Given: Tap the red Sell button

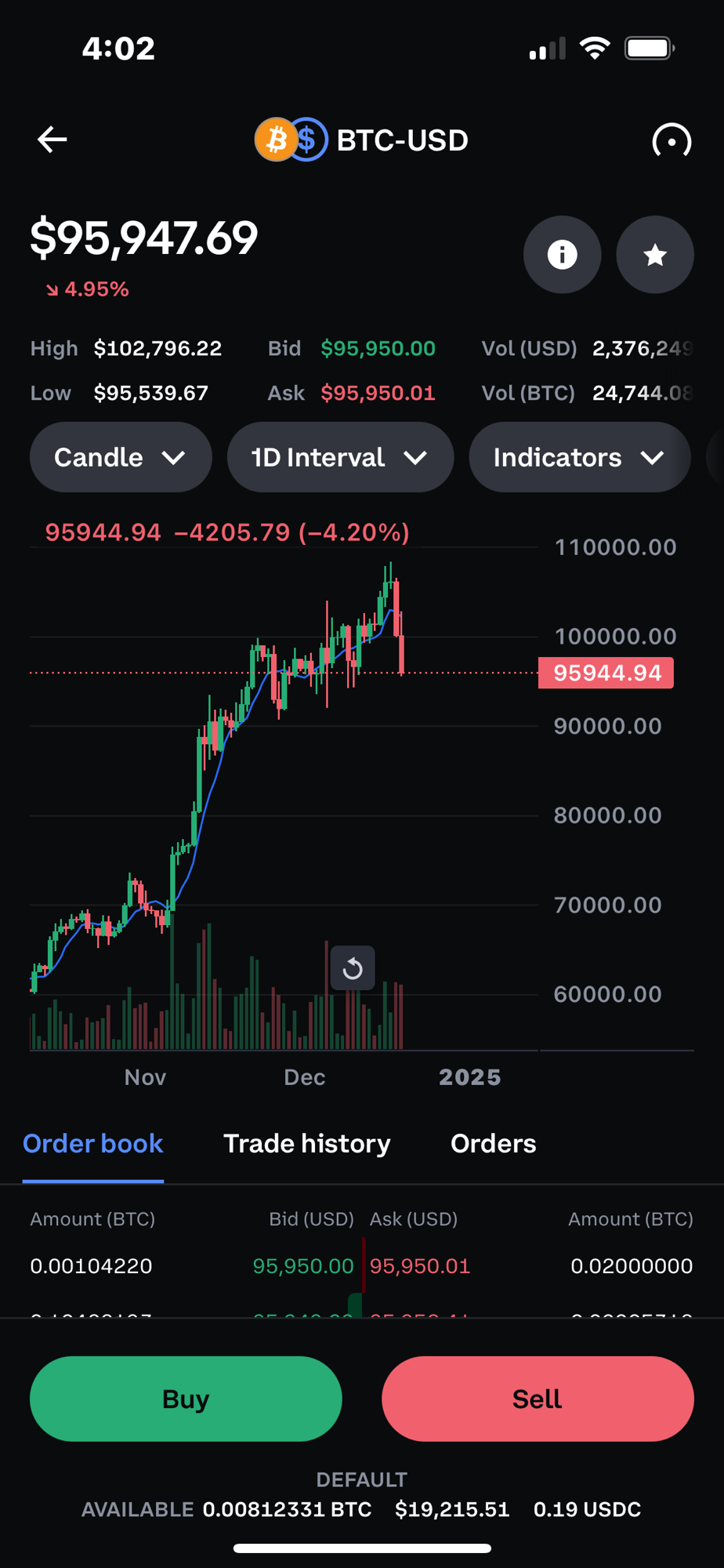Looking at the screenshot, I should (x=538, y=1399).
